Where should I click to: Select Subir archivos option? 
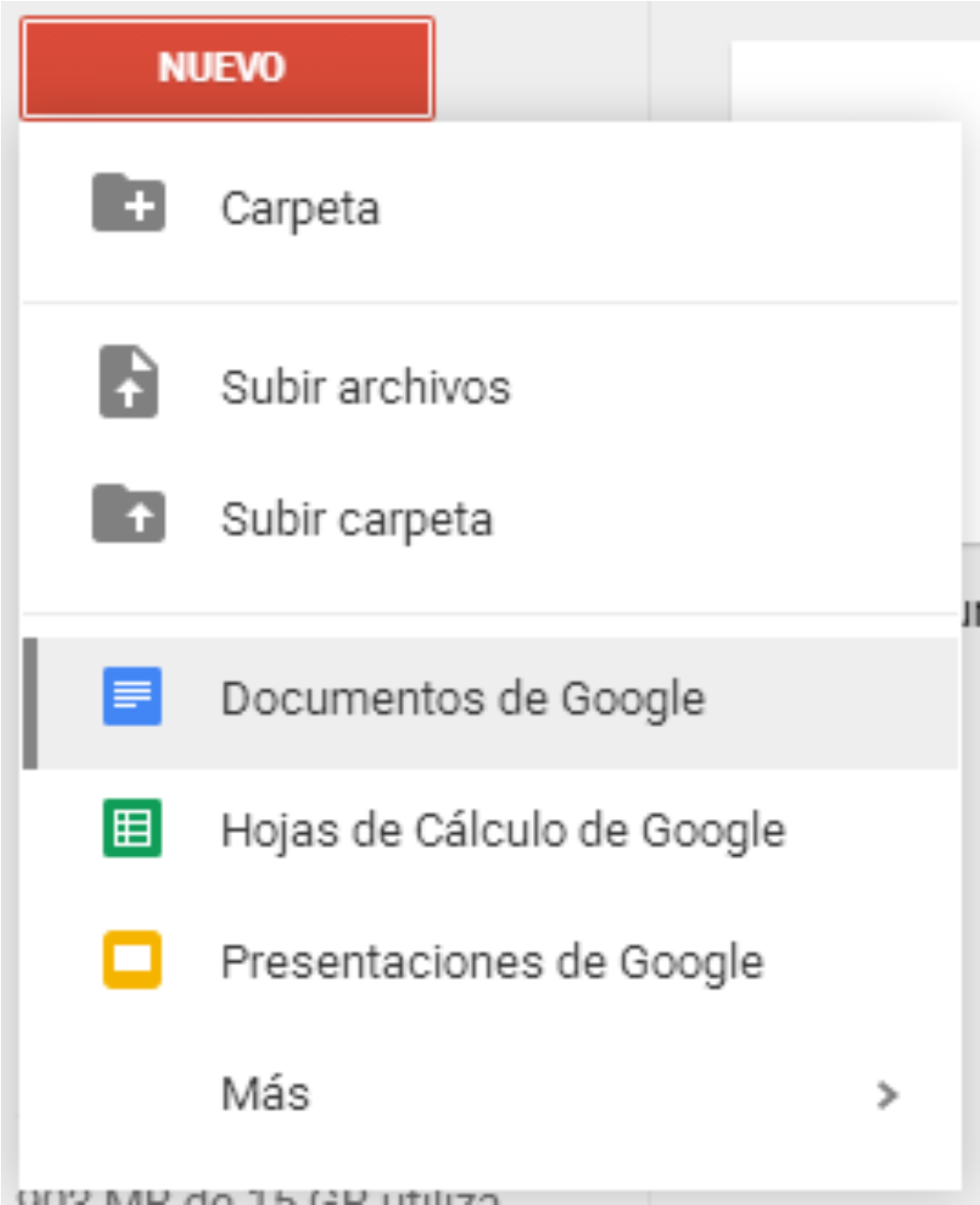coord(364,387)
